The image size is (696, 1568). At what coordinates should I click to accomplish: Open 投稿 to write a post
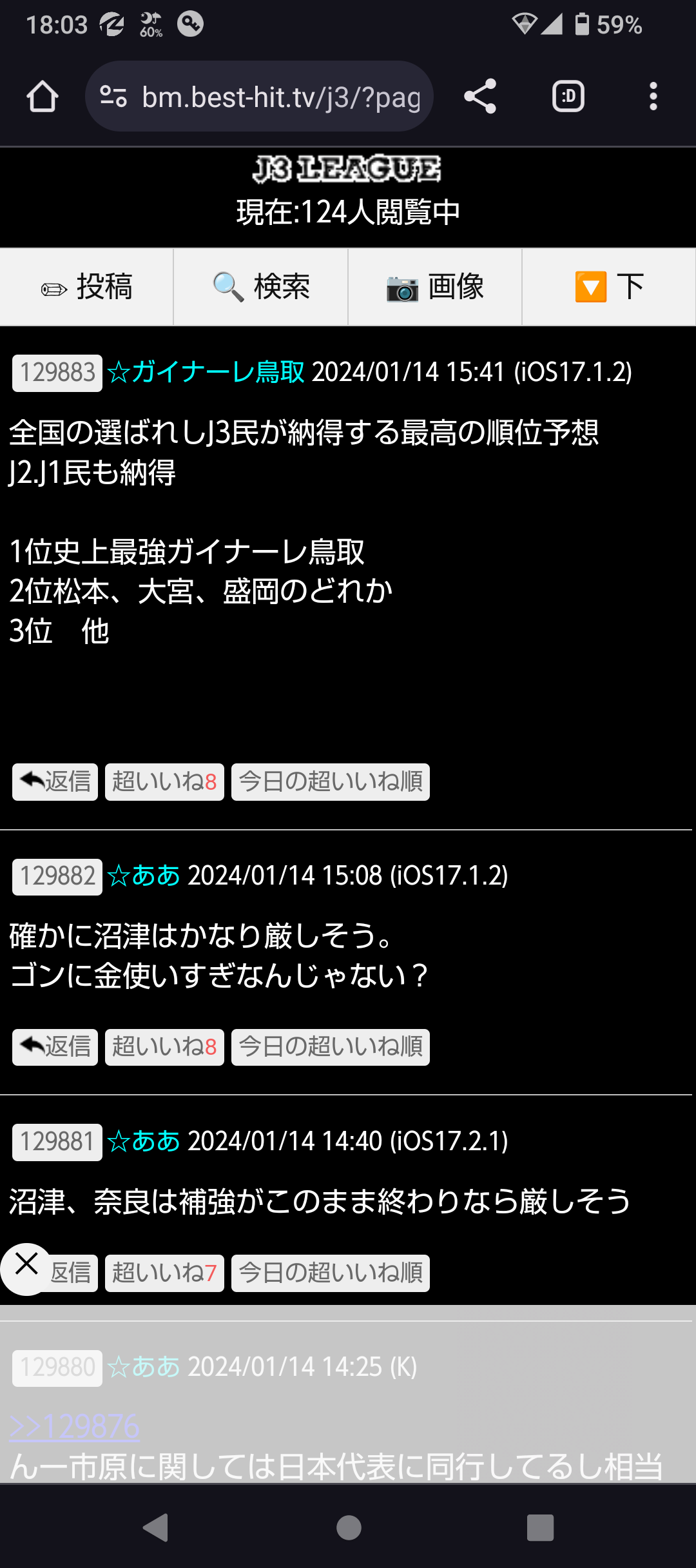(x=87, y=287)
